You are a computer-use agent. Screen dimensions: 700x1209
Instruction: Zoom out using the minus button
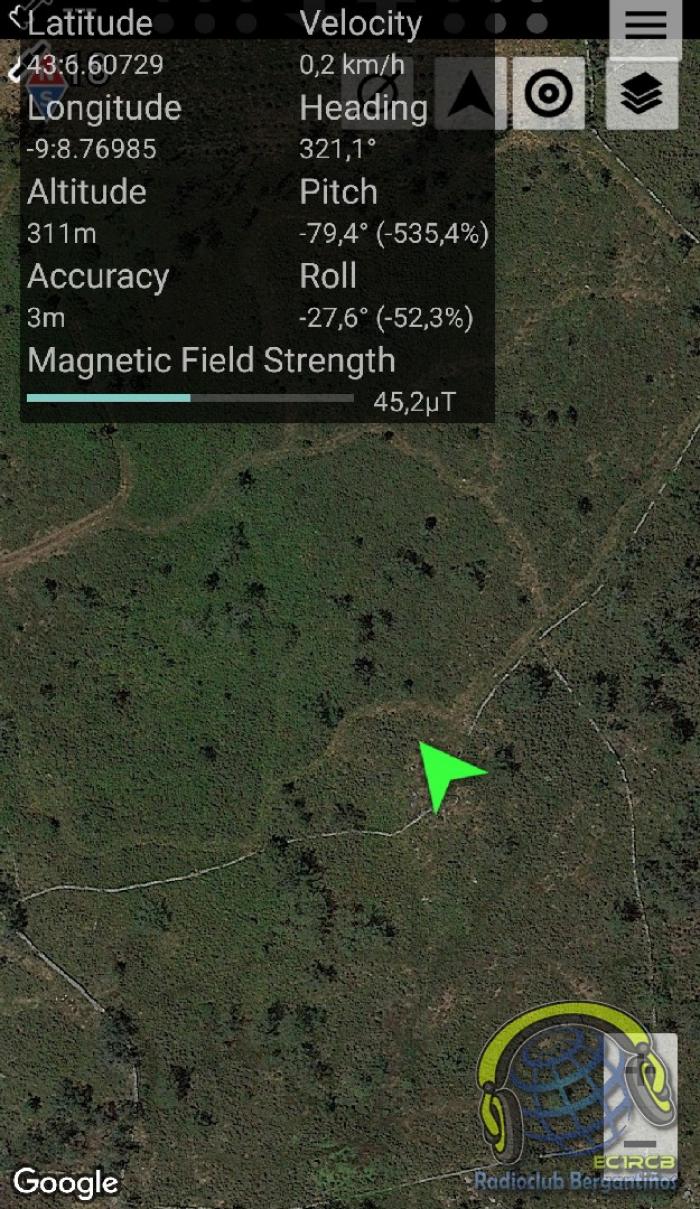(x=641, y=1143)
